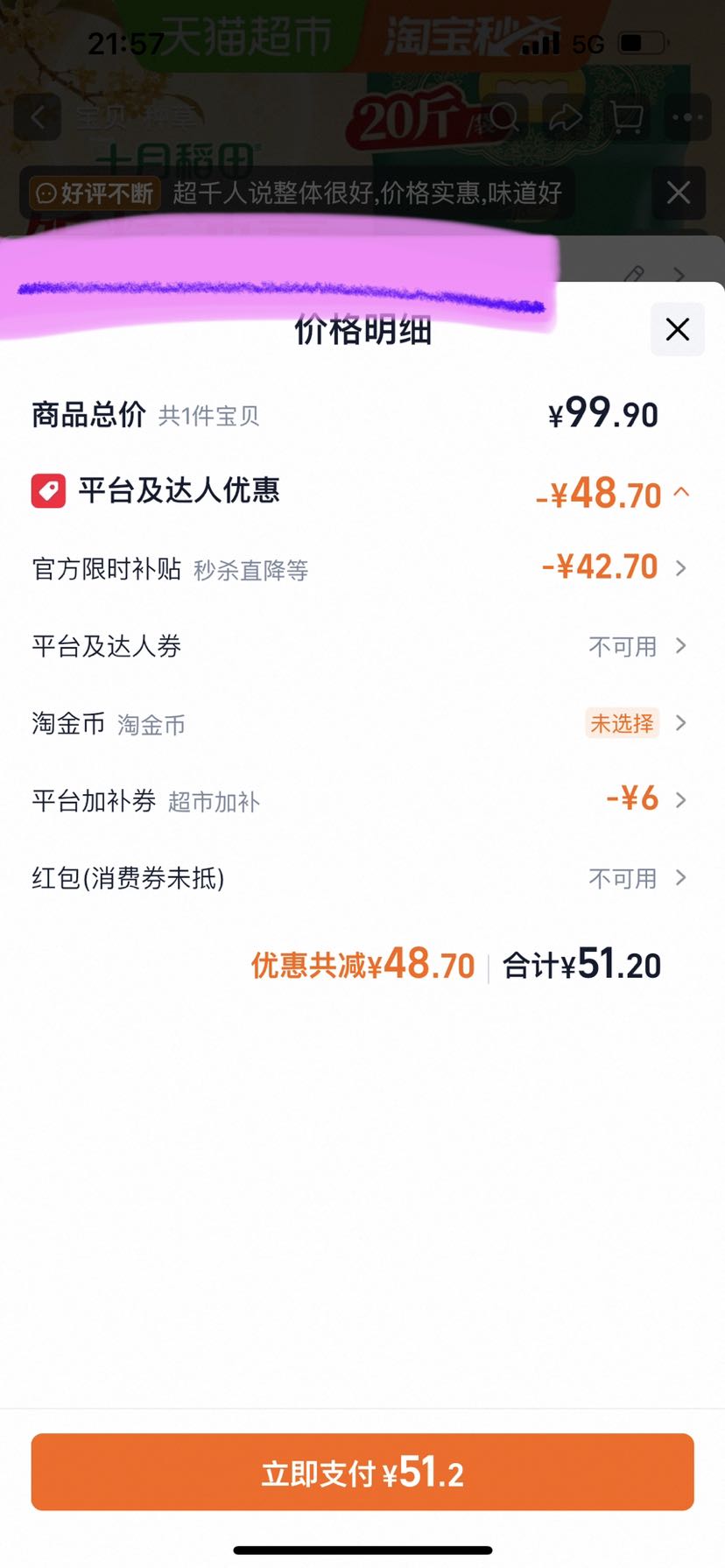Open the 平台及达人券 coupon row
725x1568 pixels.
(x=361, y=646)
